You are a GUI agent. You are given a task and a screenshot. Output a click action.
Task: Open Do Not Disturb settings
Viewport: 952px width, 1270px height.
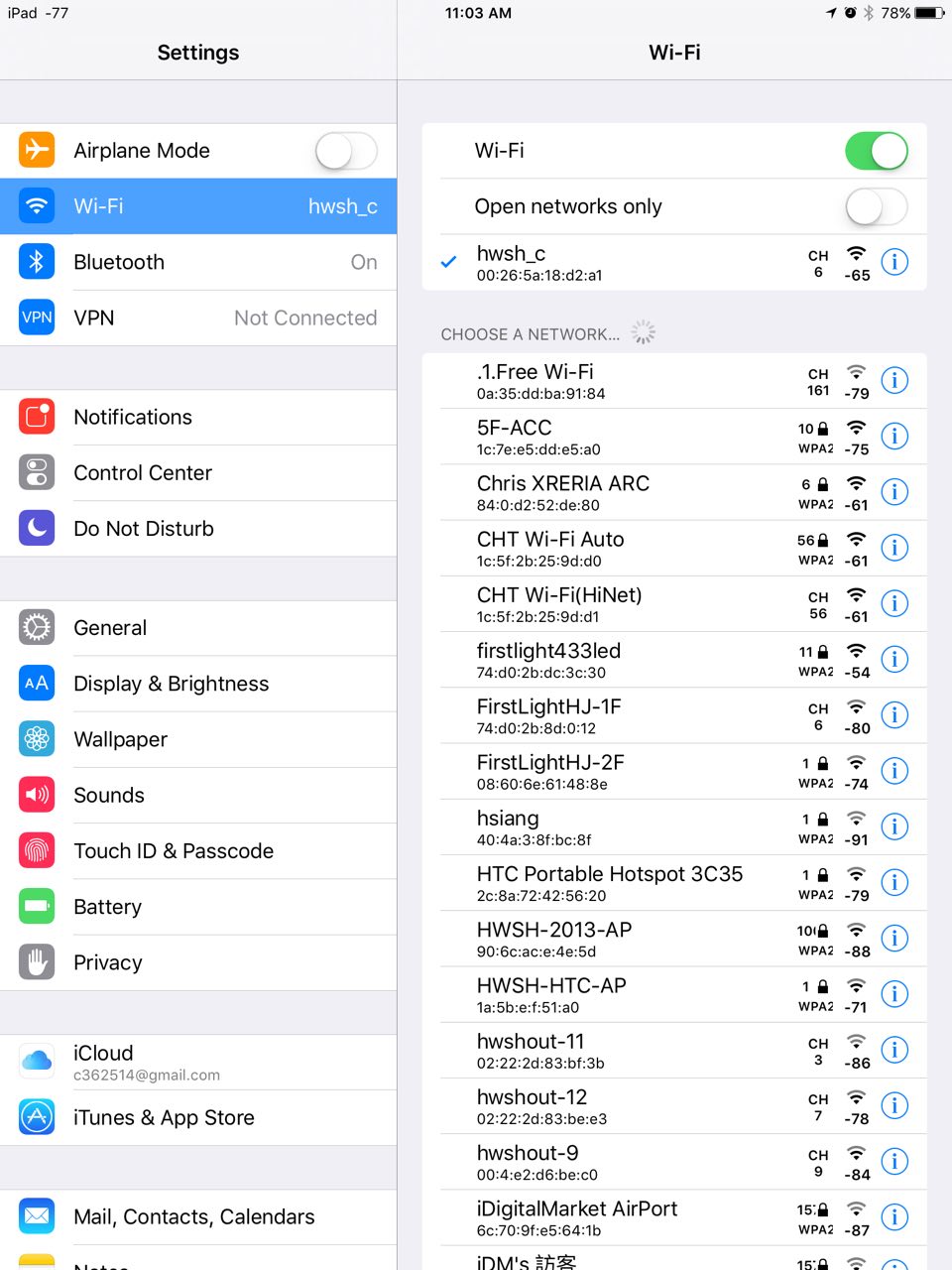[x=198, y=528]
